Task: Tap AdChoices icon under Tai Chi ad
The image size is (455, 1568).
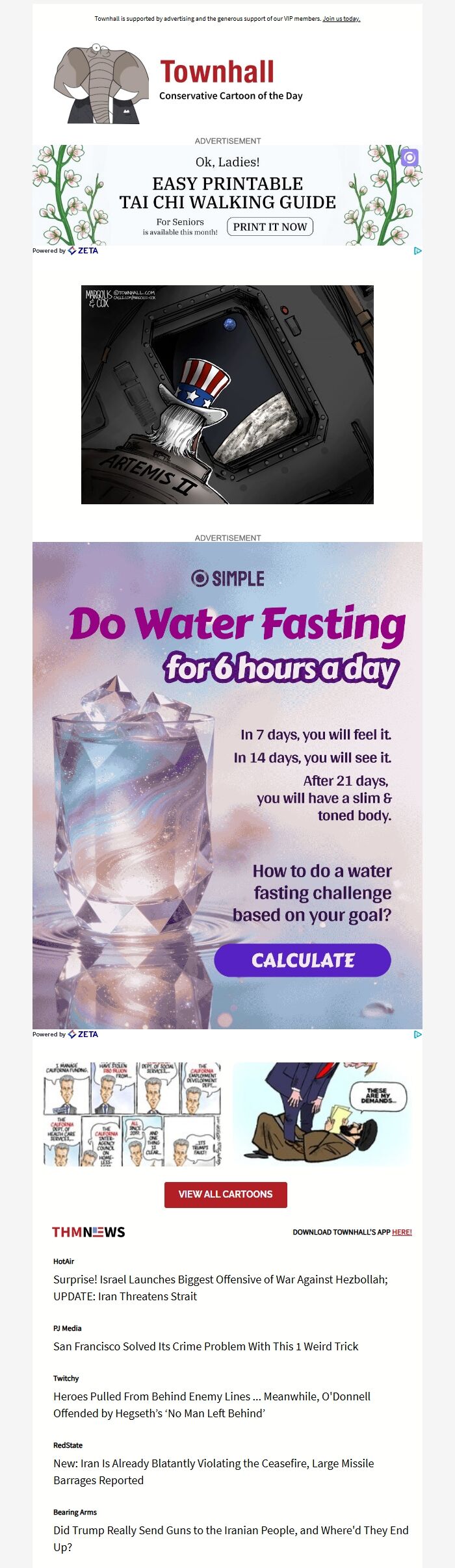Action: point(417,251)
